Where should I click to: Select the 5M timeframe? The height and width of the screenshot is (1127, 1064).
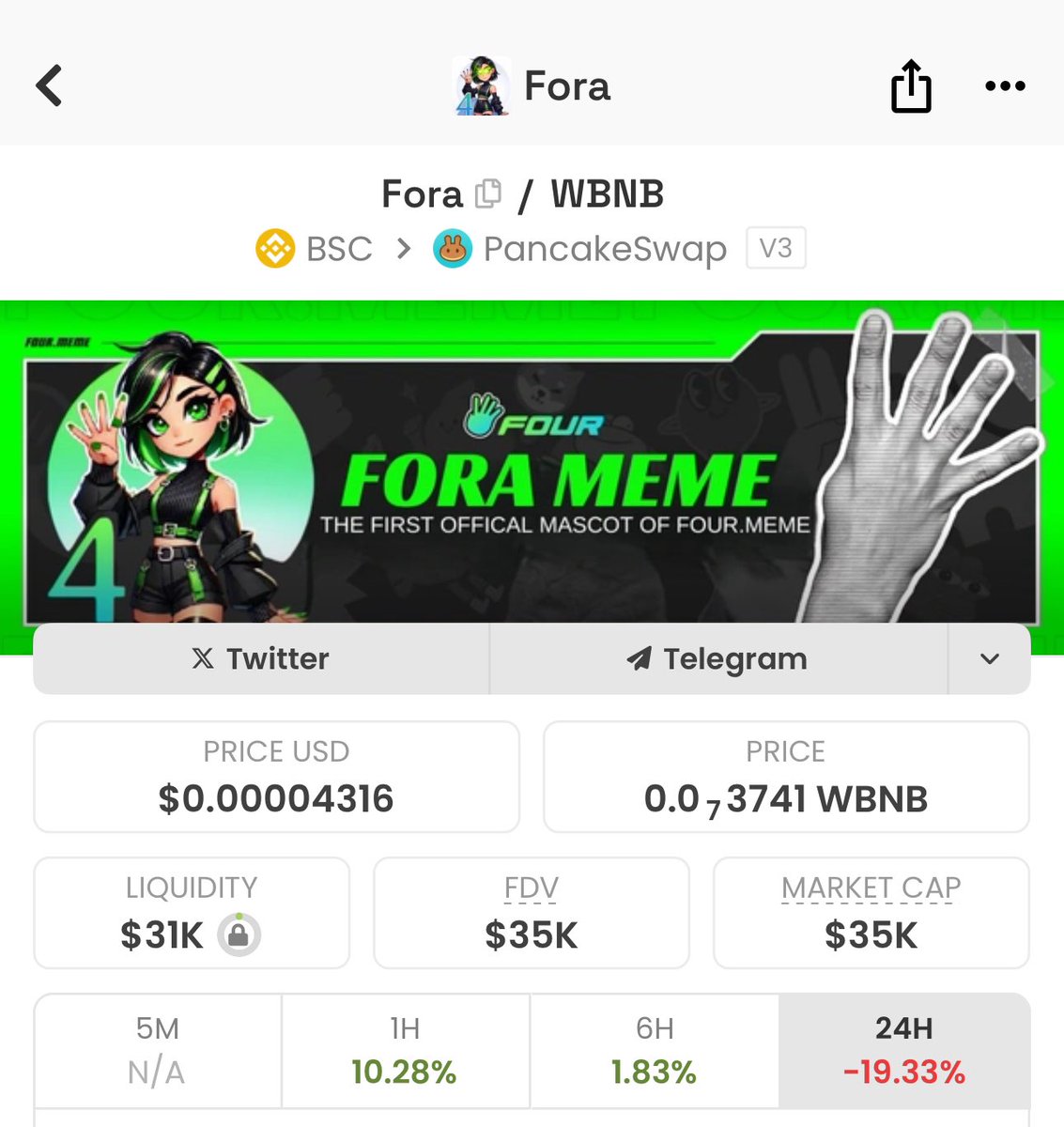158,1051
